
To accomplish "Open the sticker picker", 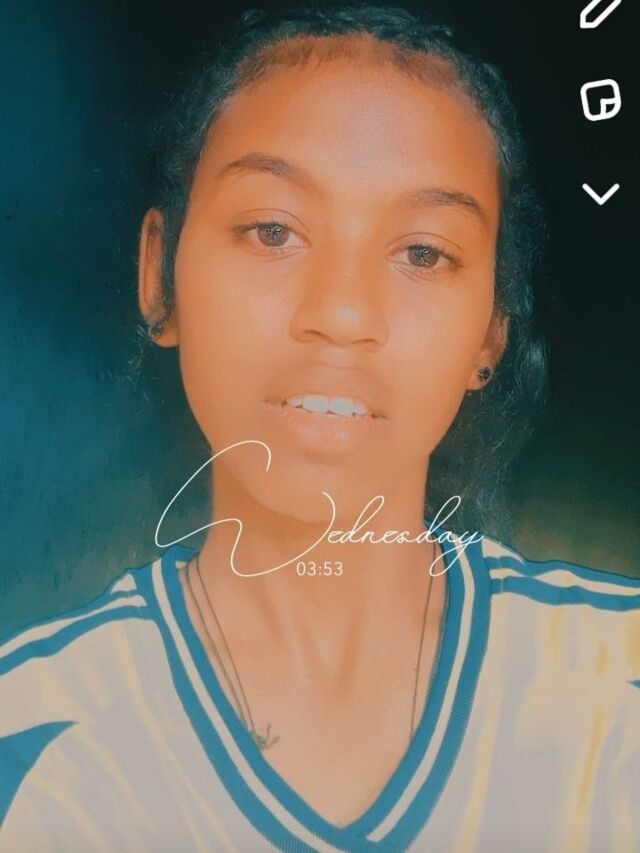I will (x=600, y=100).
